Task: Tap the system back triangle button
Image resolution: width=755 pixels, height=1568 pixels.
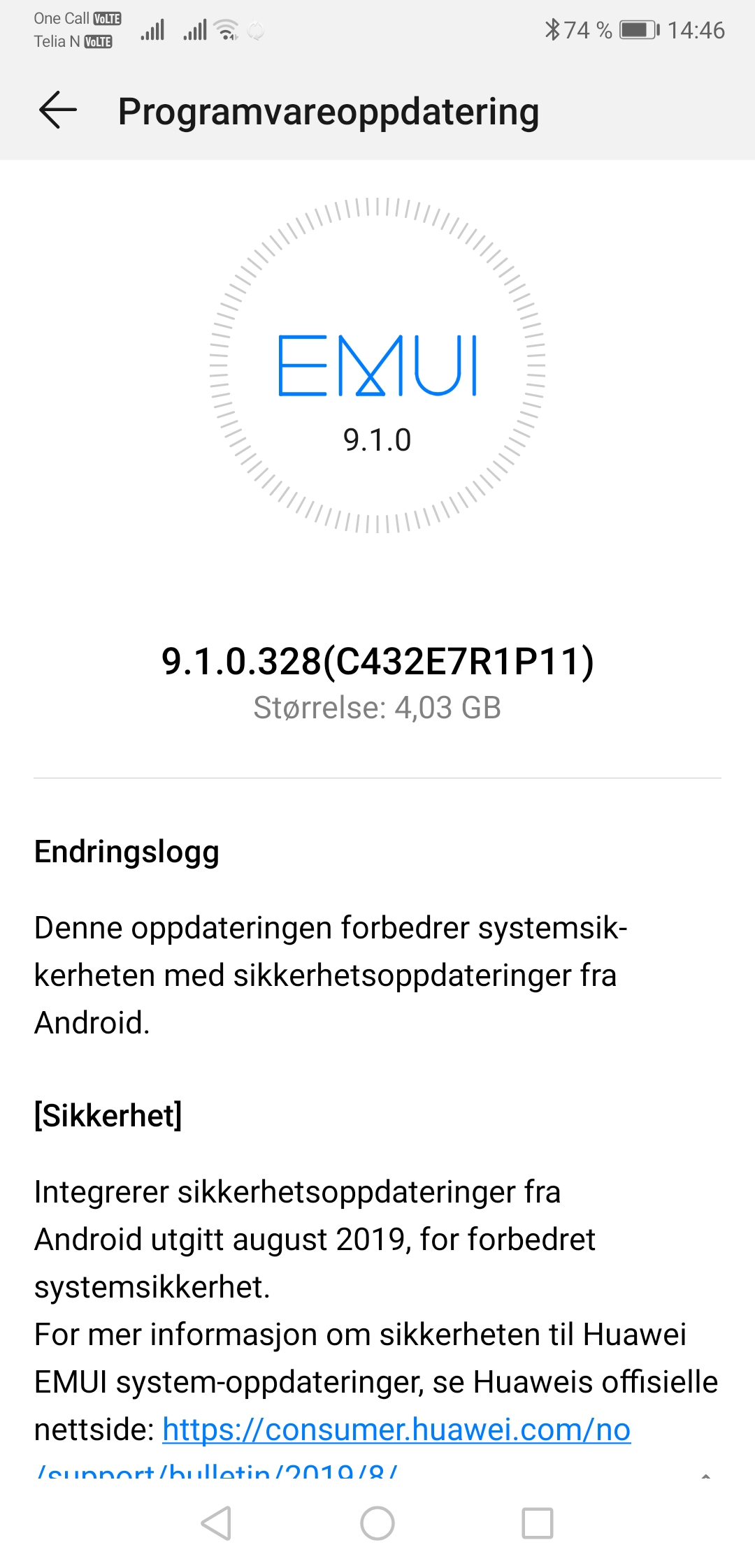Action: (217, 1523)
